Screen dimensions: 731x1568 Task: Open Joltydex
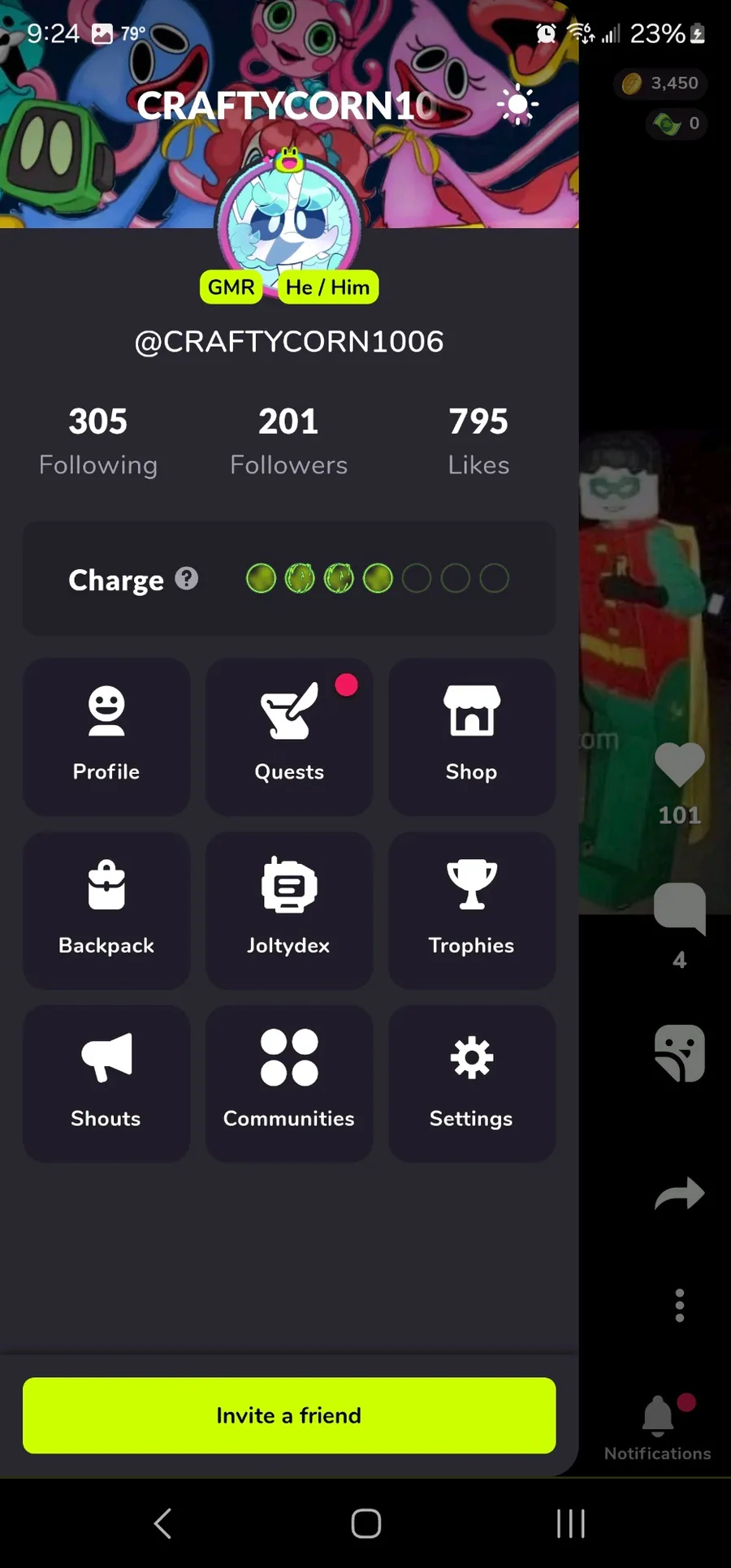288,909
